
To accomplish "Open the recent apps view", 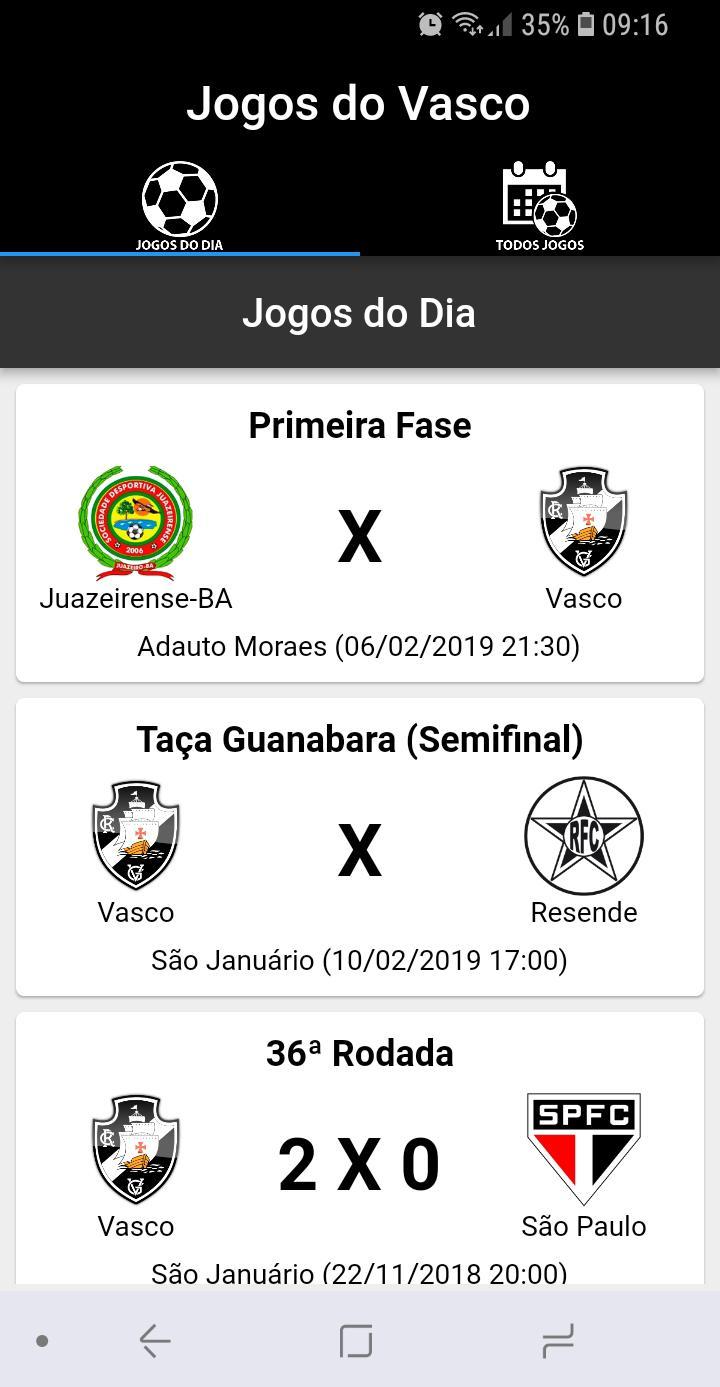I will (557, 1341).
